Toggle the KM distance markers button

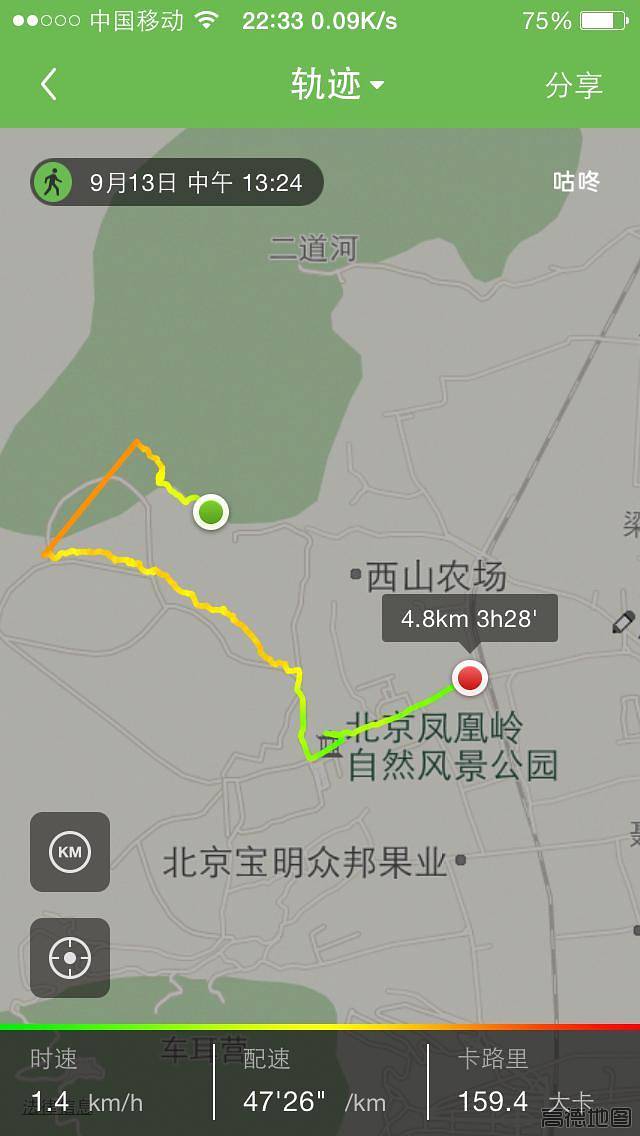70,852
